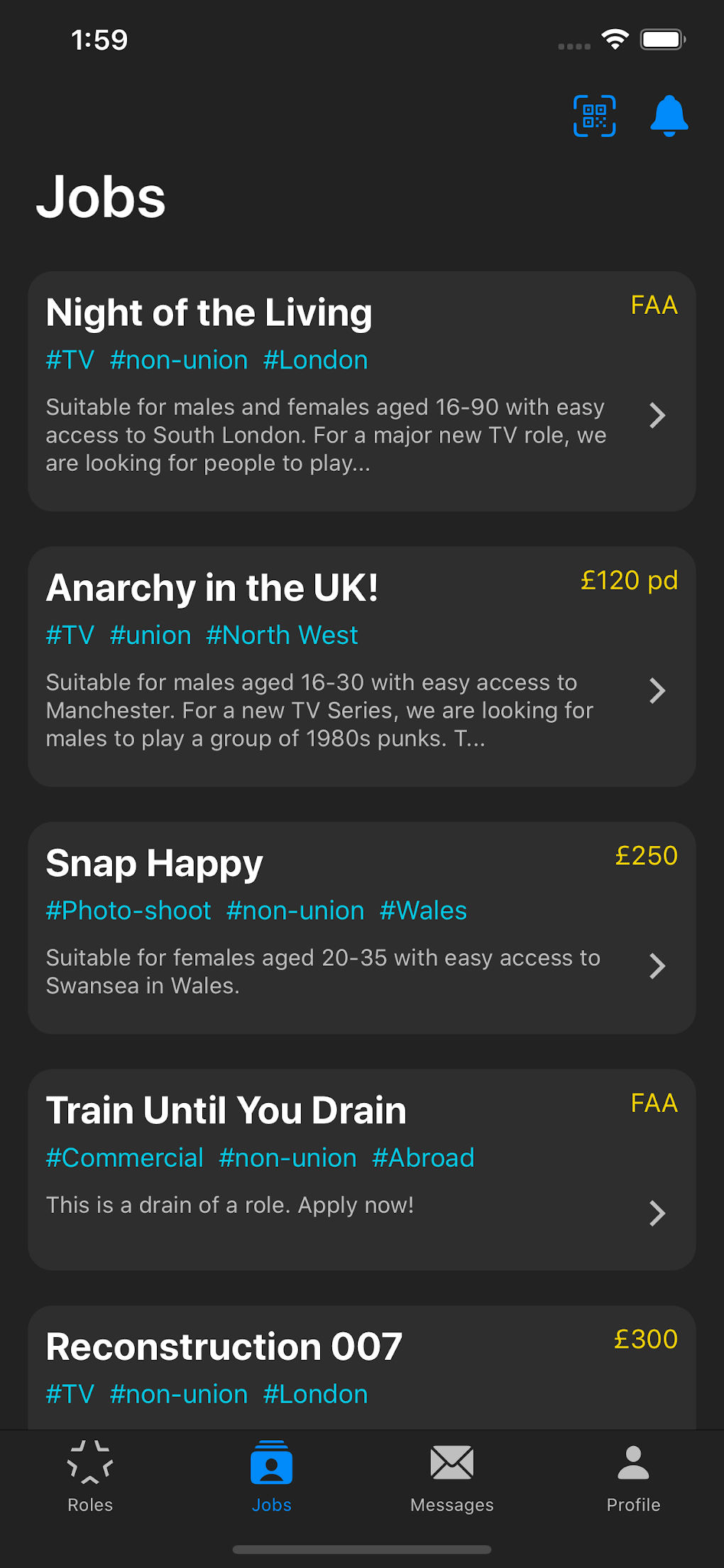Viewport: 724px width, 1568px height.
Task: Switch to the Roles tab
Action: click(90, 1476)
